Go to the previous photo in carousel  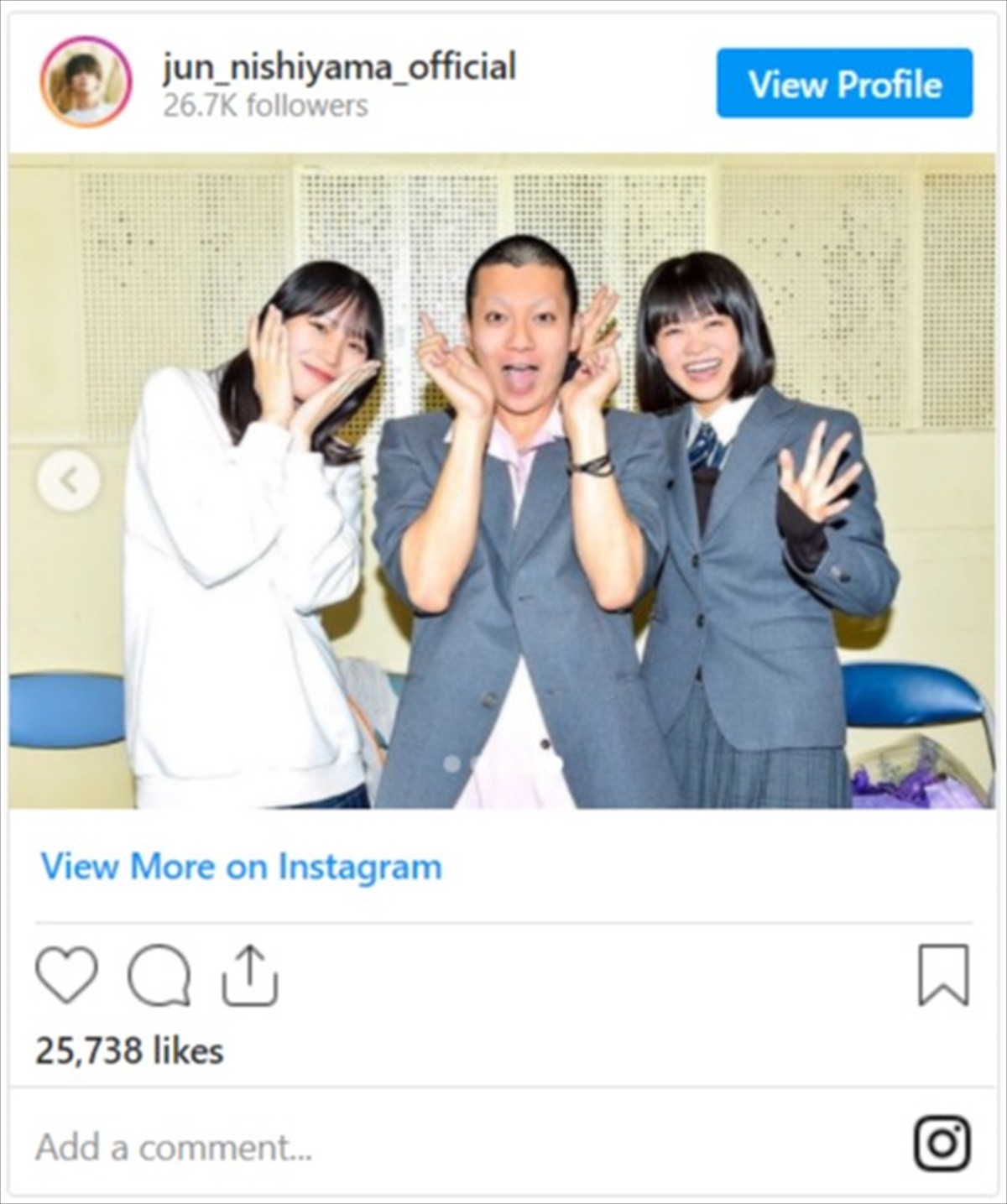[69, 481]
